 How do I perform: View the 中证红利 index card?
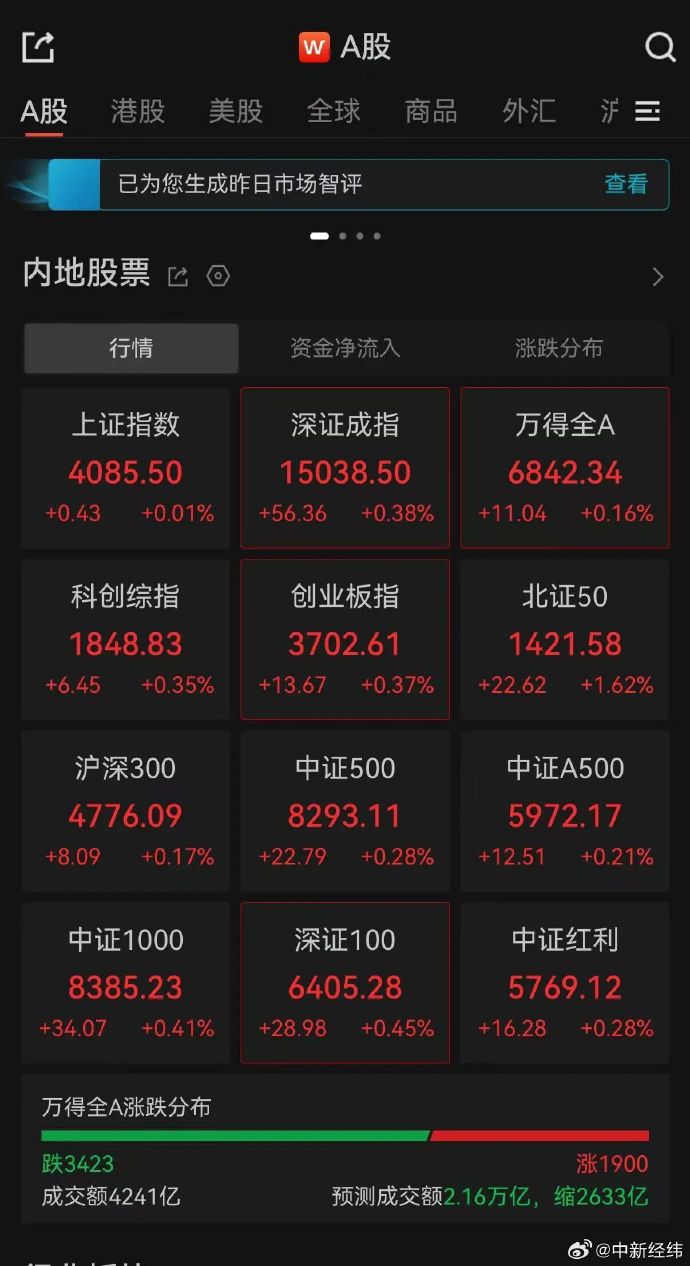pyautogui.click(x=564, y=983)
